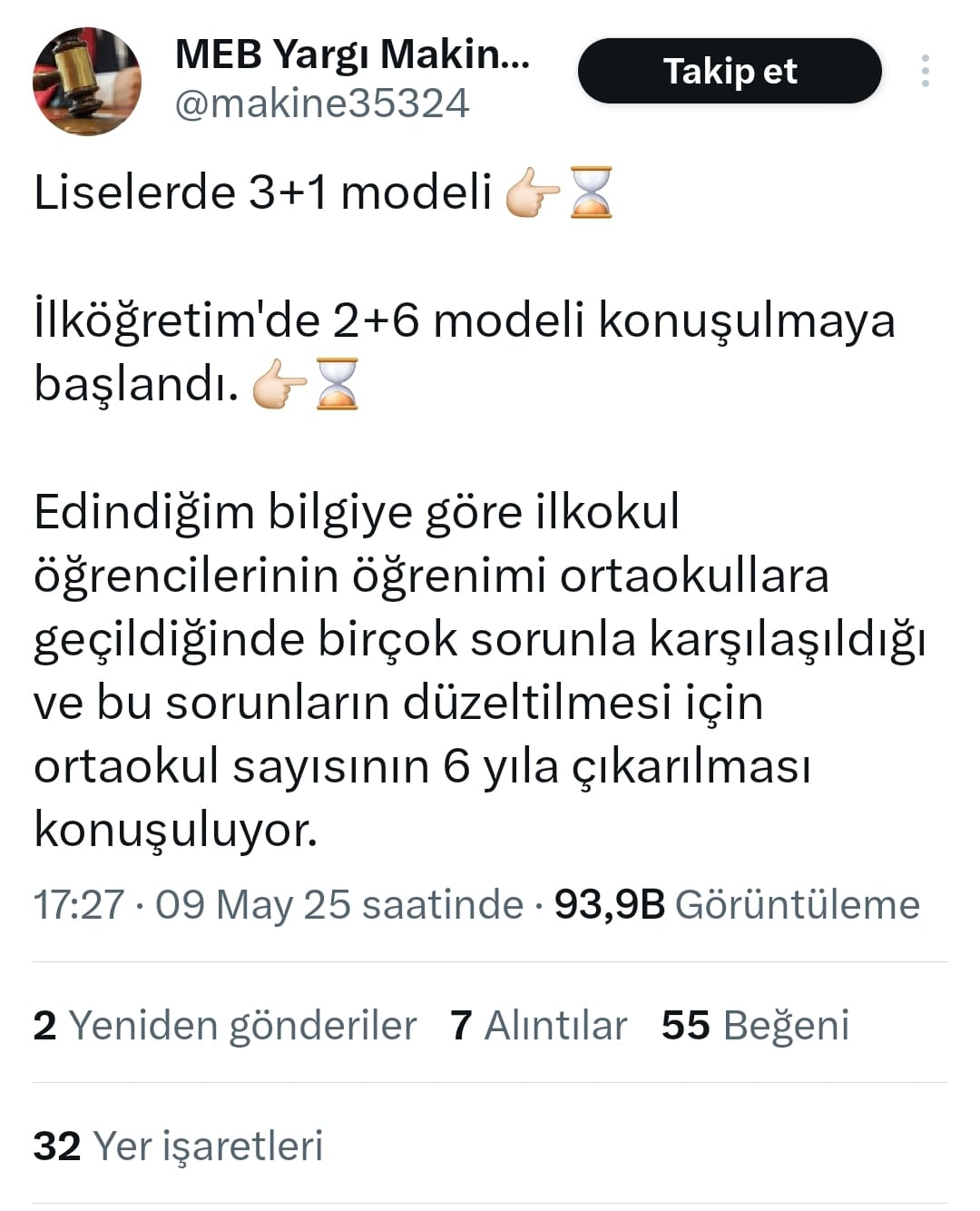This screenshot has height=1211, width=980.
Task: Open MEB Yargı Makin profile avatar
Action: point(87,82)
